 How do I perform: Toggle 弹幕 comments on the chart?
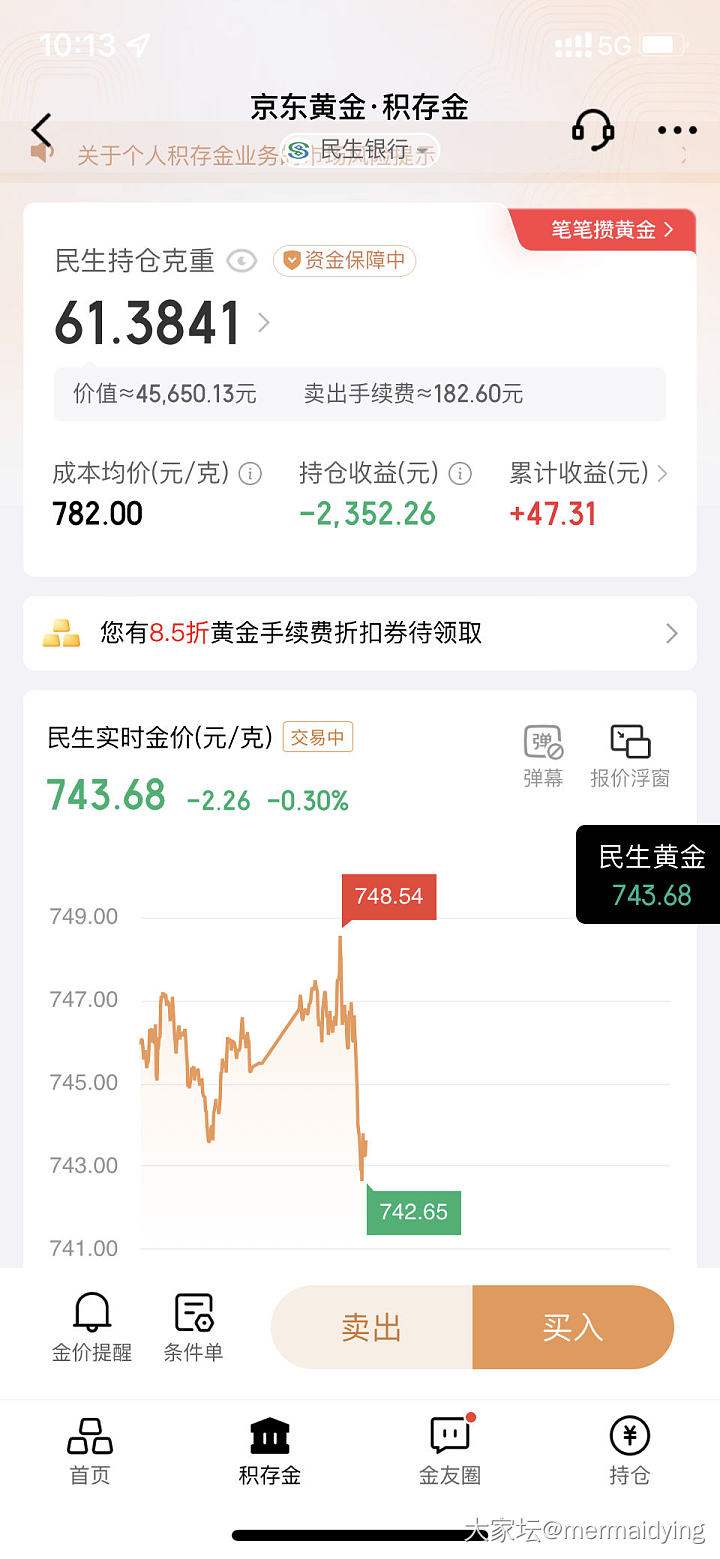tap(543, 756)
